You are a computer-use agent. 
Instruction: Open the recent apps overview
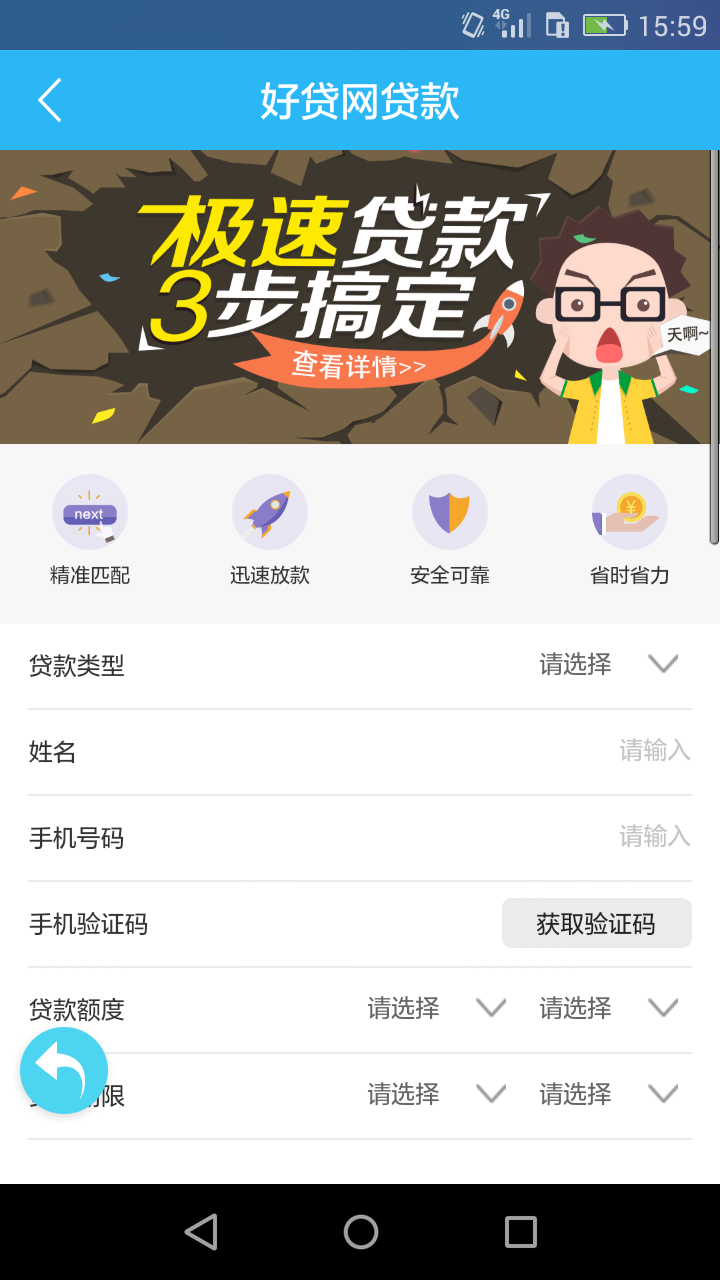point(520,1232)
